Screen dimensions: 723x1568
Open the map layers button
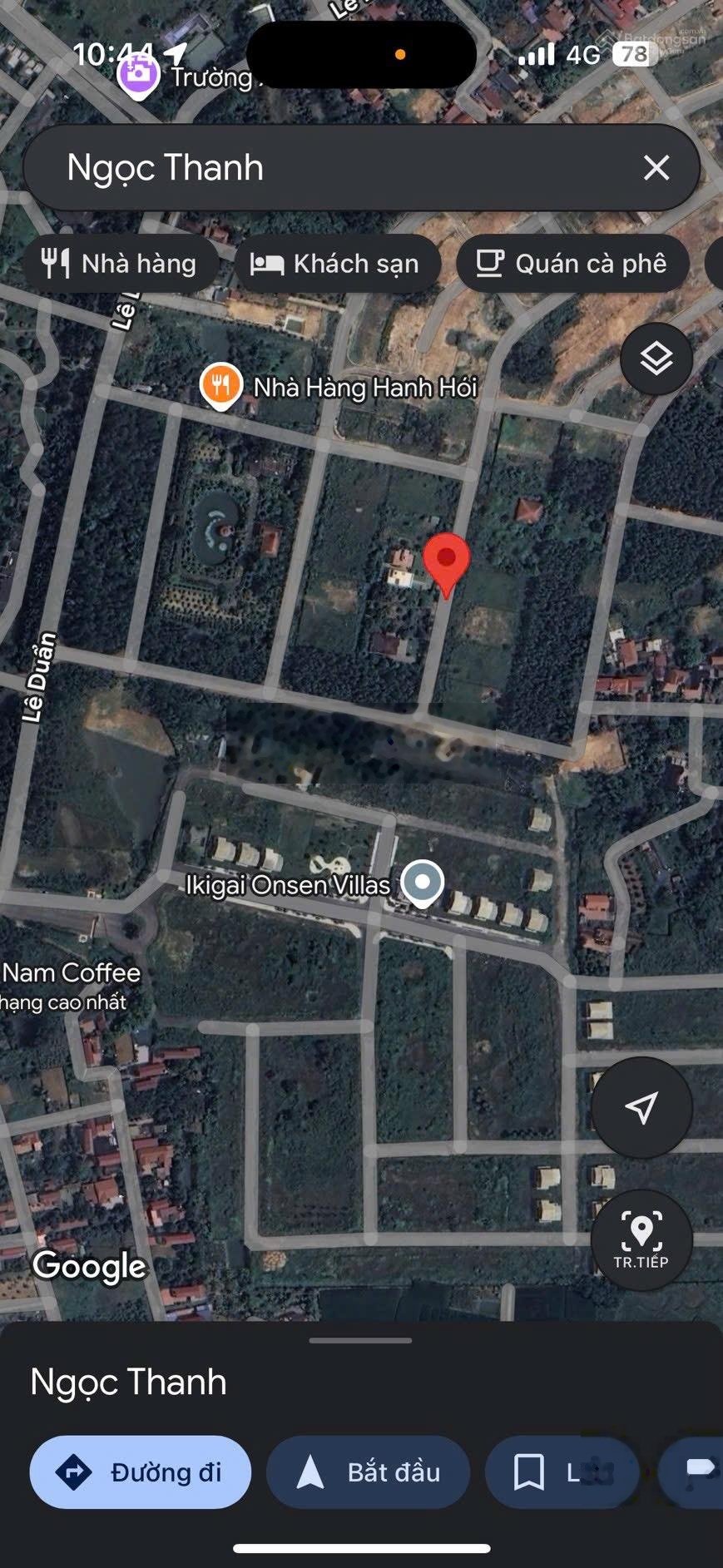656,359
